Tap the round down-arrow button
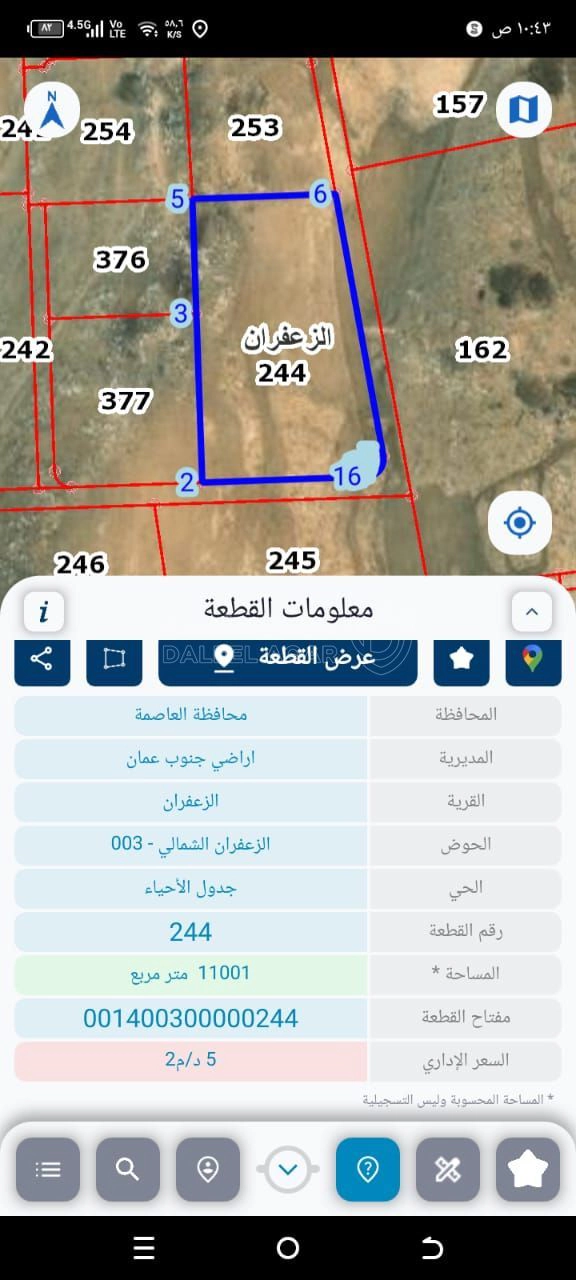The width and height of the screenshot is (576, 1280). coord(288,1169)
